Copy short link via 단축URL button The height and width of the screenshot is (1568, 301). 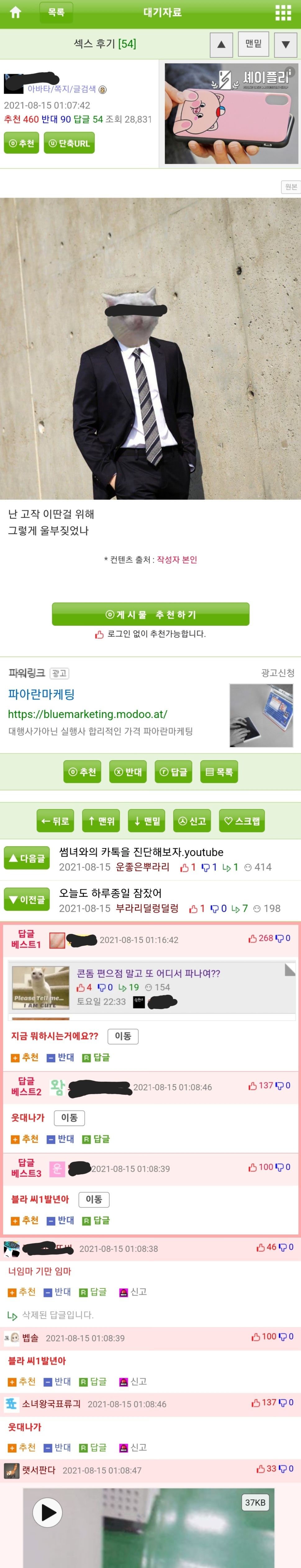pos(69,144)
